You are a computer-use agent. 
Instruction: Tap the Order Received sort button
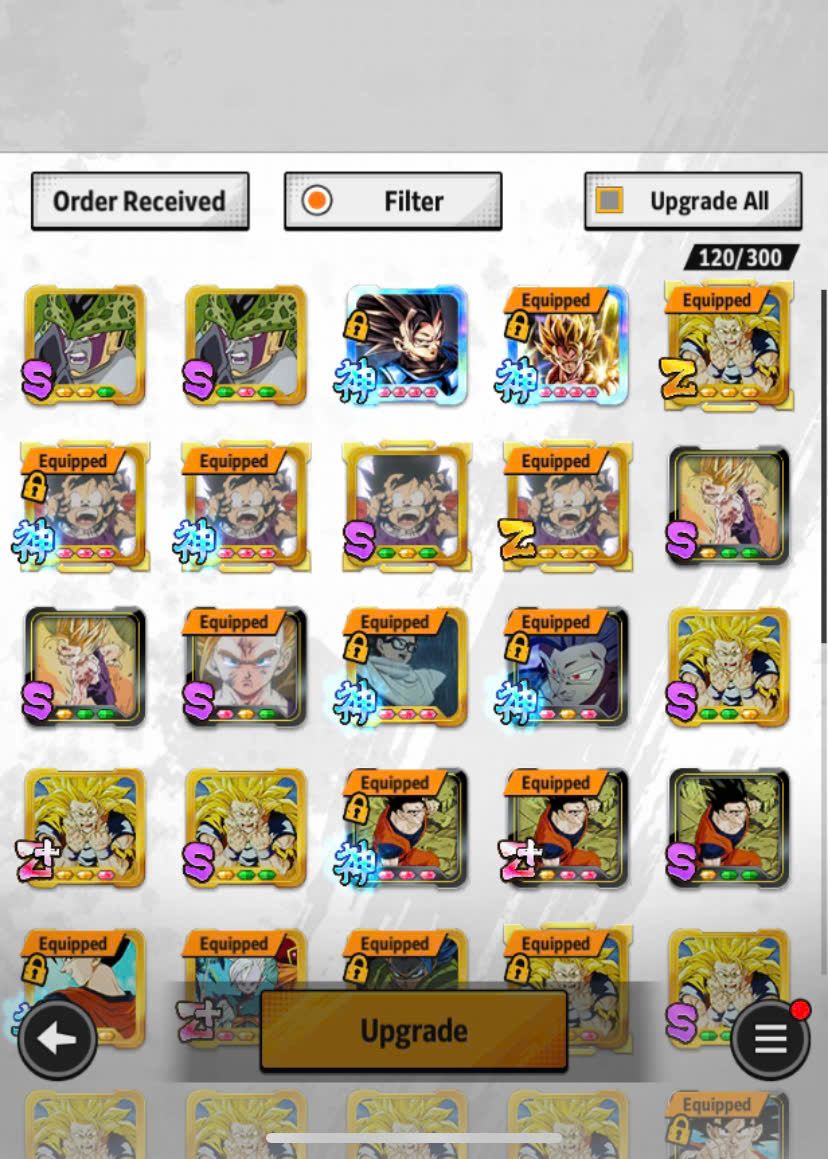[x=140, y=201]
